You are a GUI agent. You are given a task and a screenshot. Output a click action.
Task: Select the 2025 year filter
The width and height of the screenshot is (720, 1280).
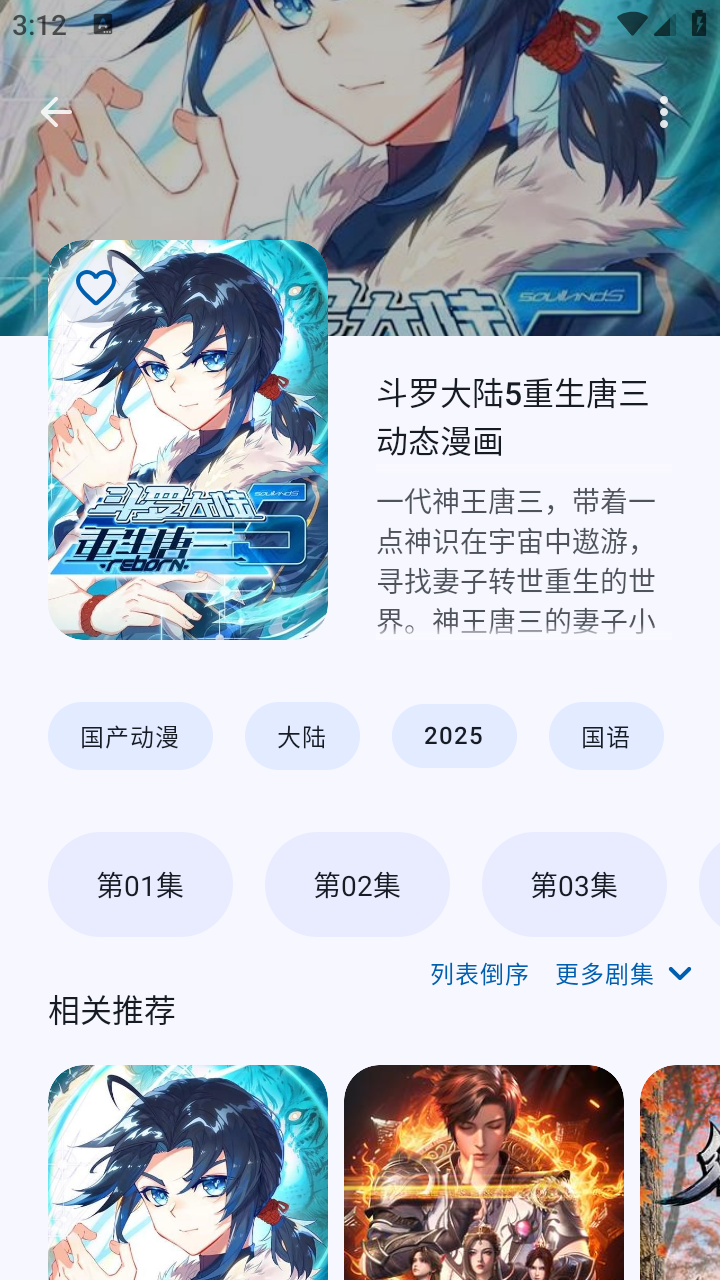(455, 736)
